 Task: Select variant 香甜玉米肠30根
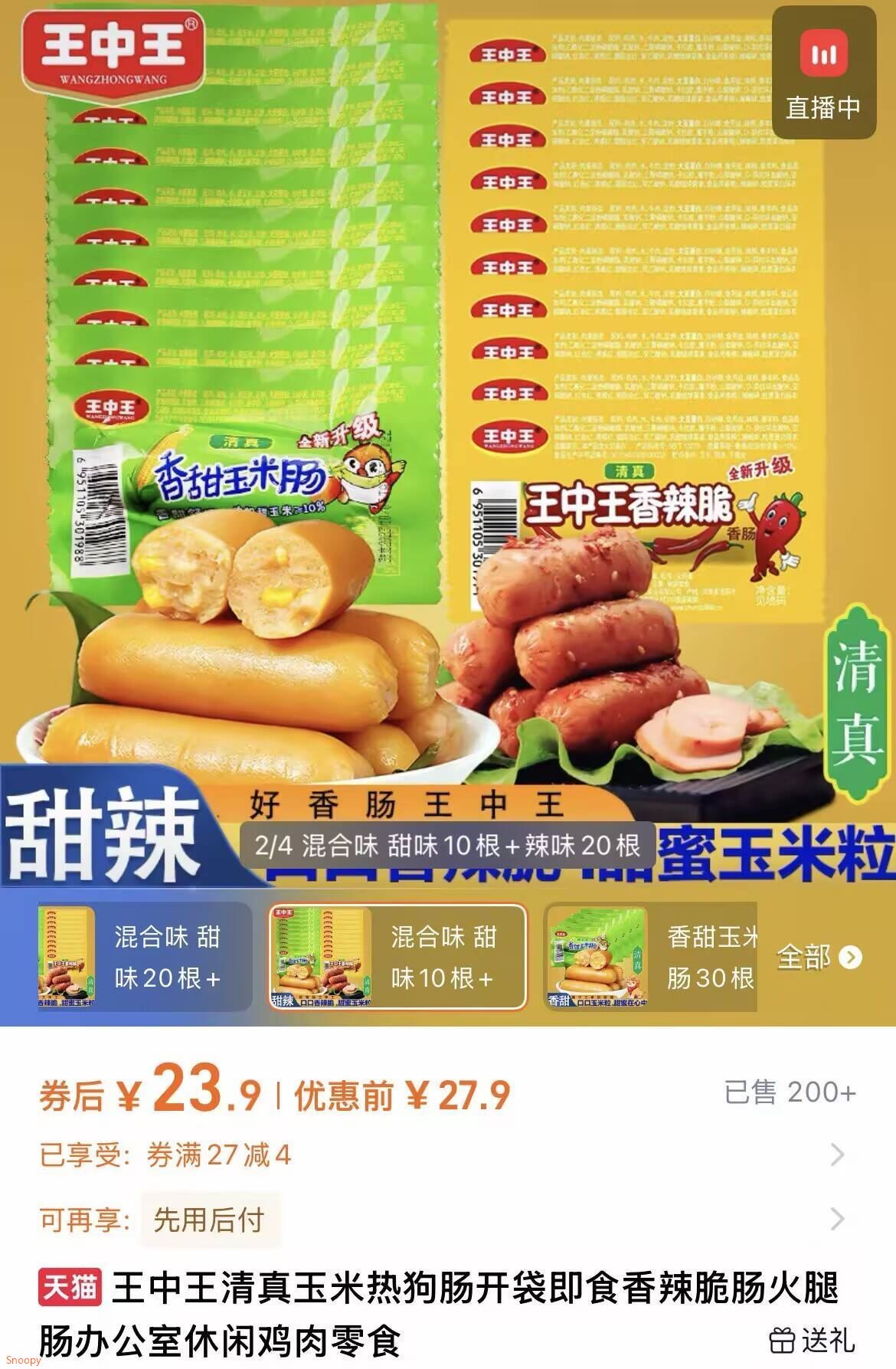(x=651, y=958)
